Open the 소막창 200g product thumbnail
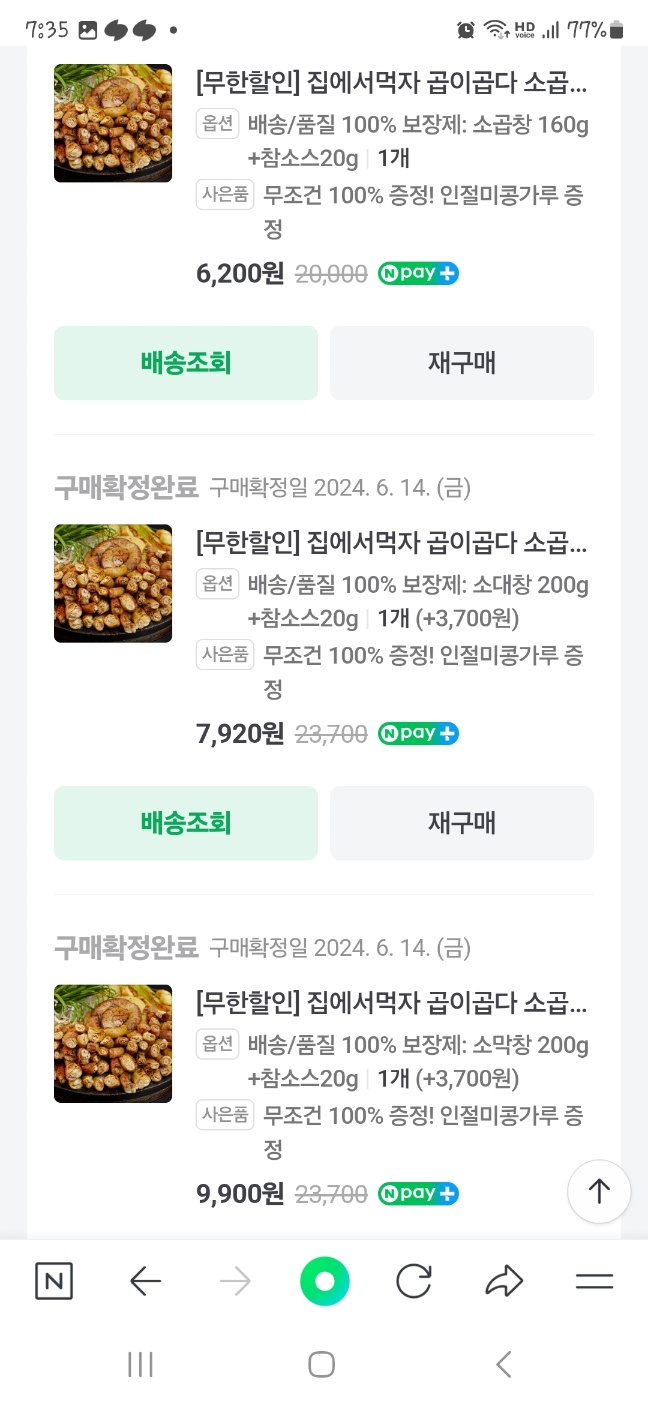Image resolution: width=648 pixels, height=1404 pixels. tap(113, 1043)
